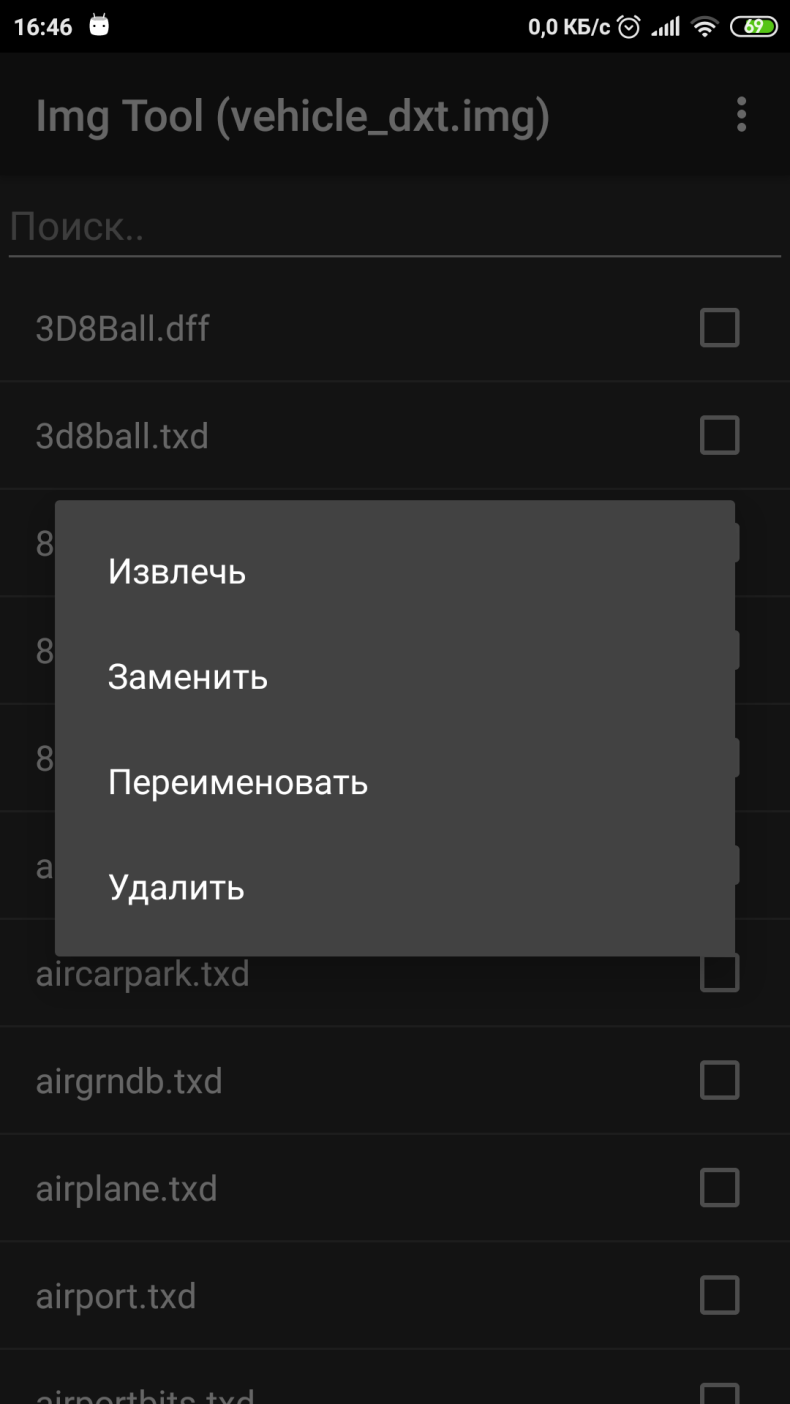Open the 3D8Ball.dff file row

395,328
